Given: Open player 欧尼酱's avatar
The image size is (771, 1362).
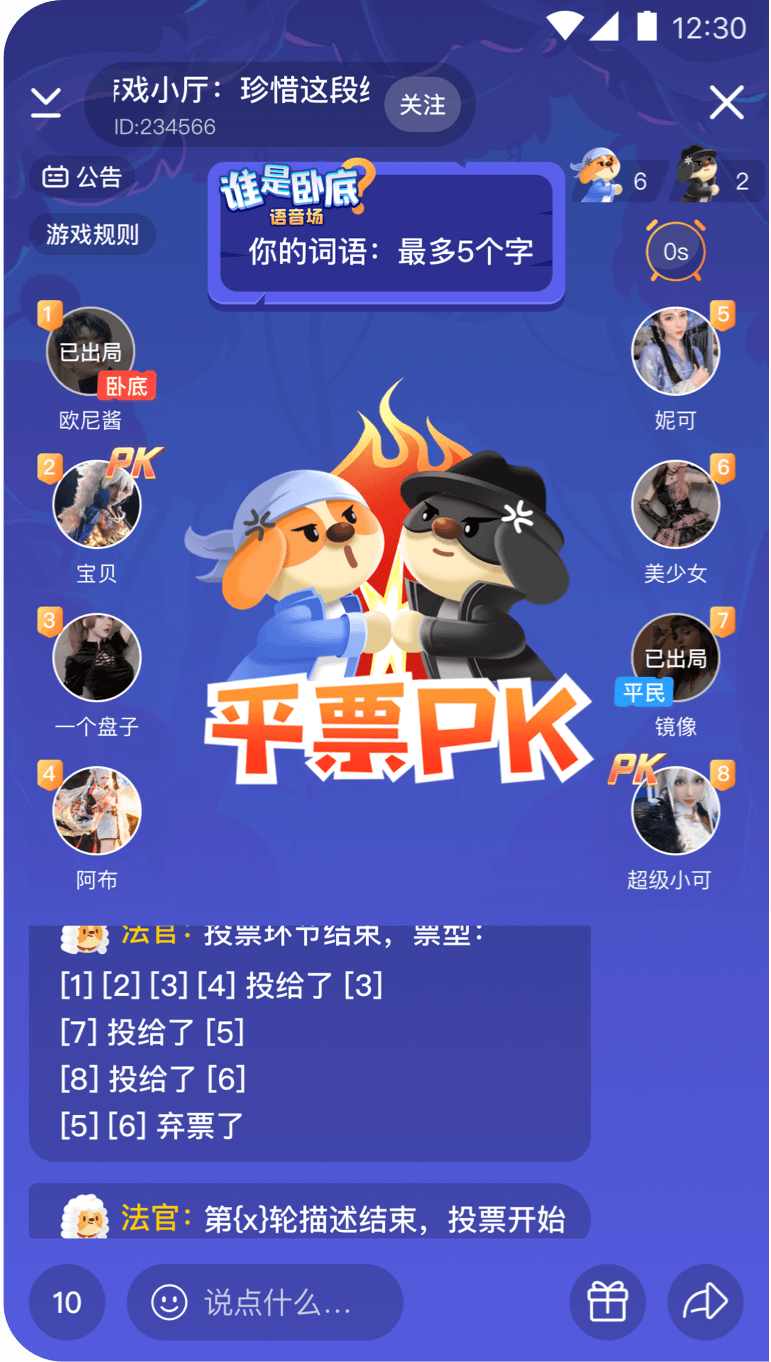Looking at the screenshot, I should [x=91, y=351].
